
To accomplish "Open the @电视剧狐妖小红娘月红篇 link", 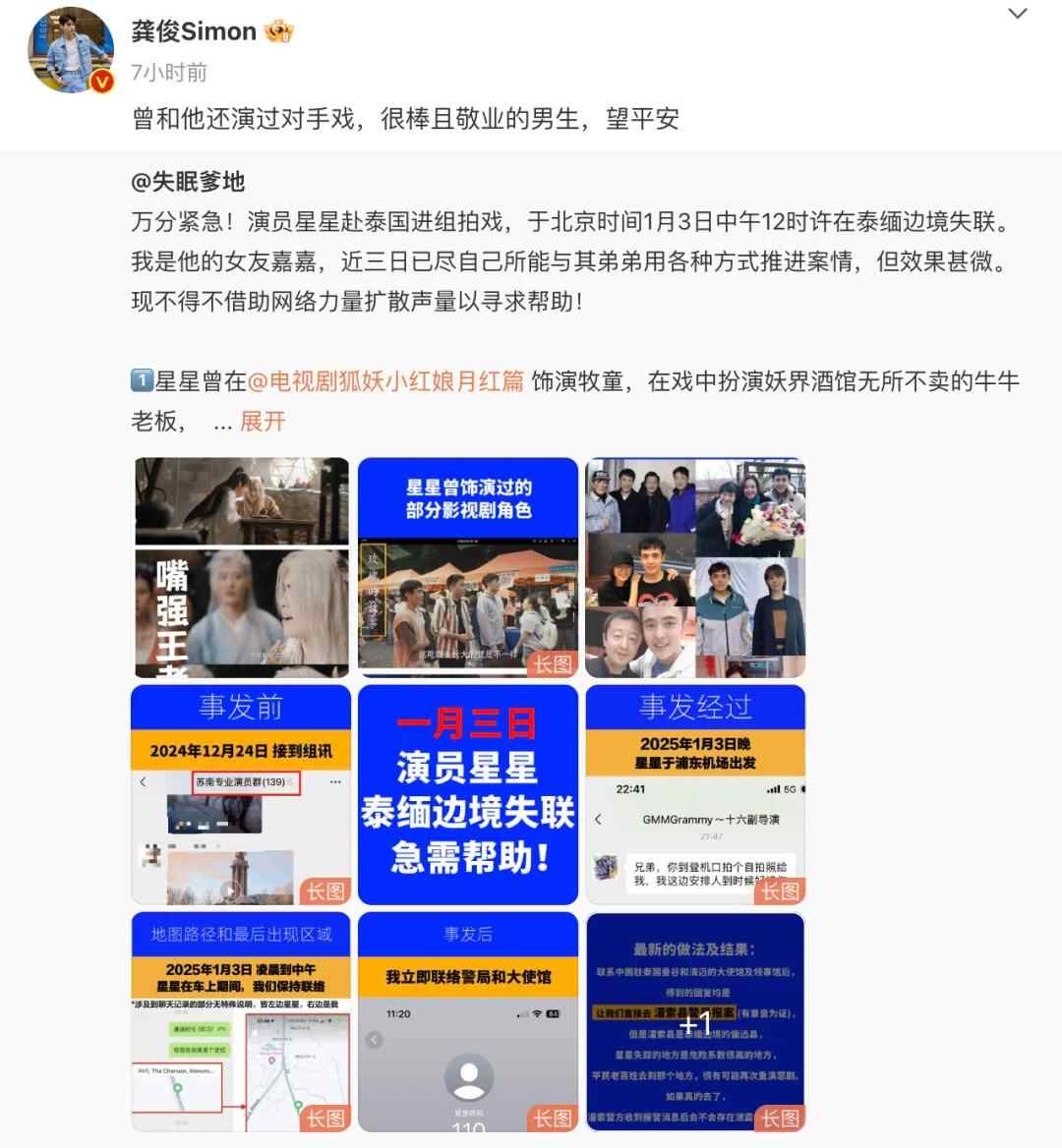I will click(x=385, y=381).
